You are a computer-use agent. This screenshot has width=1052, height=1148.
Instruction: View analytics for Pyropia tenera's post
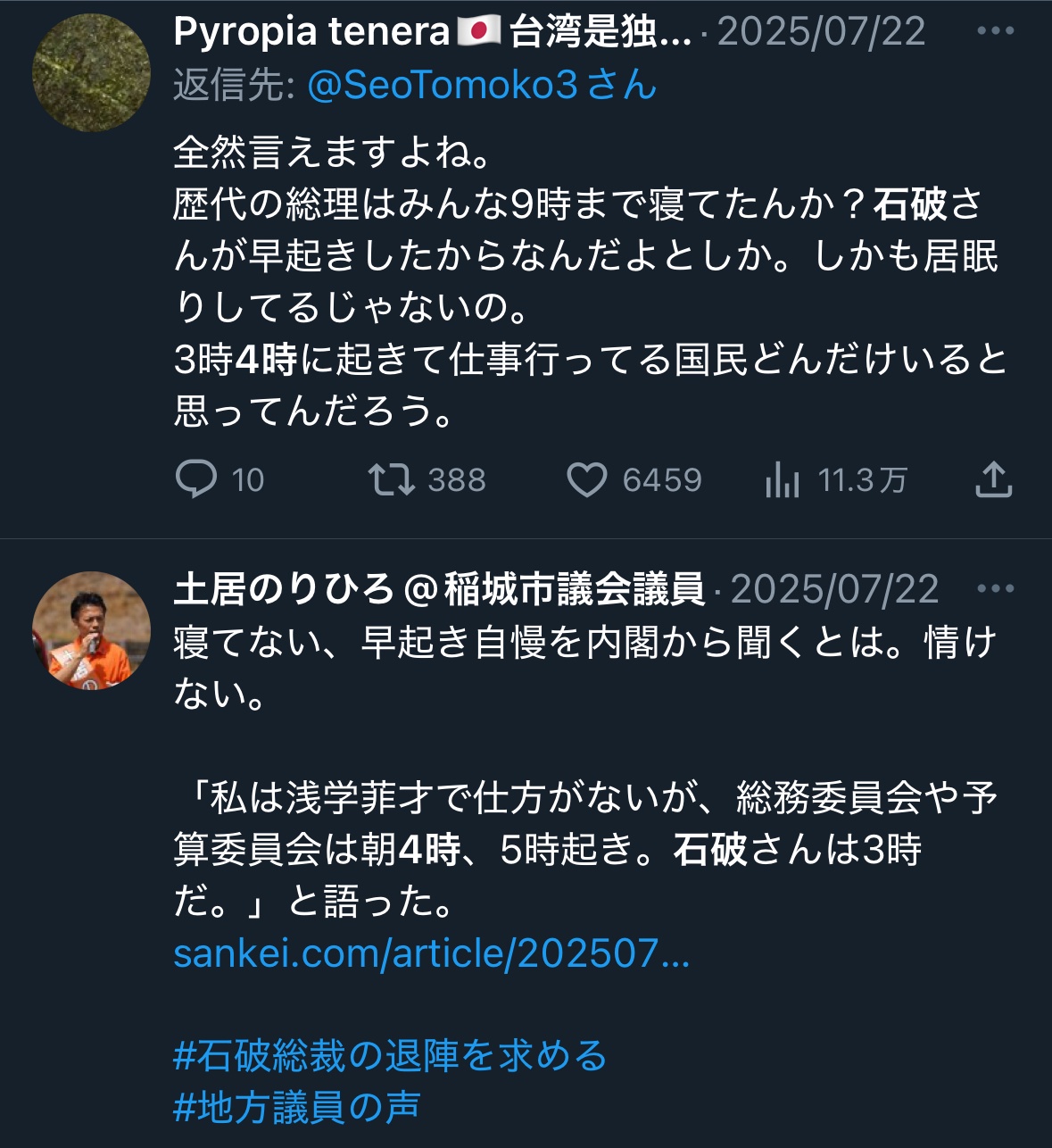tap(782, 479)
